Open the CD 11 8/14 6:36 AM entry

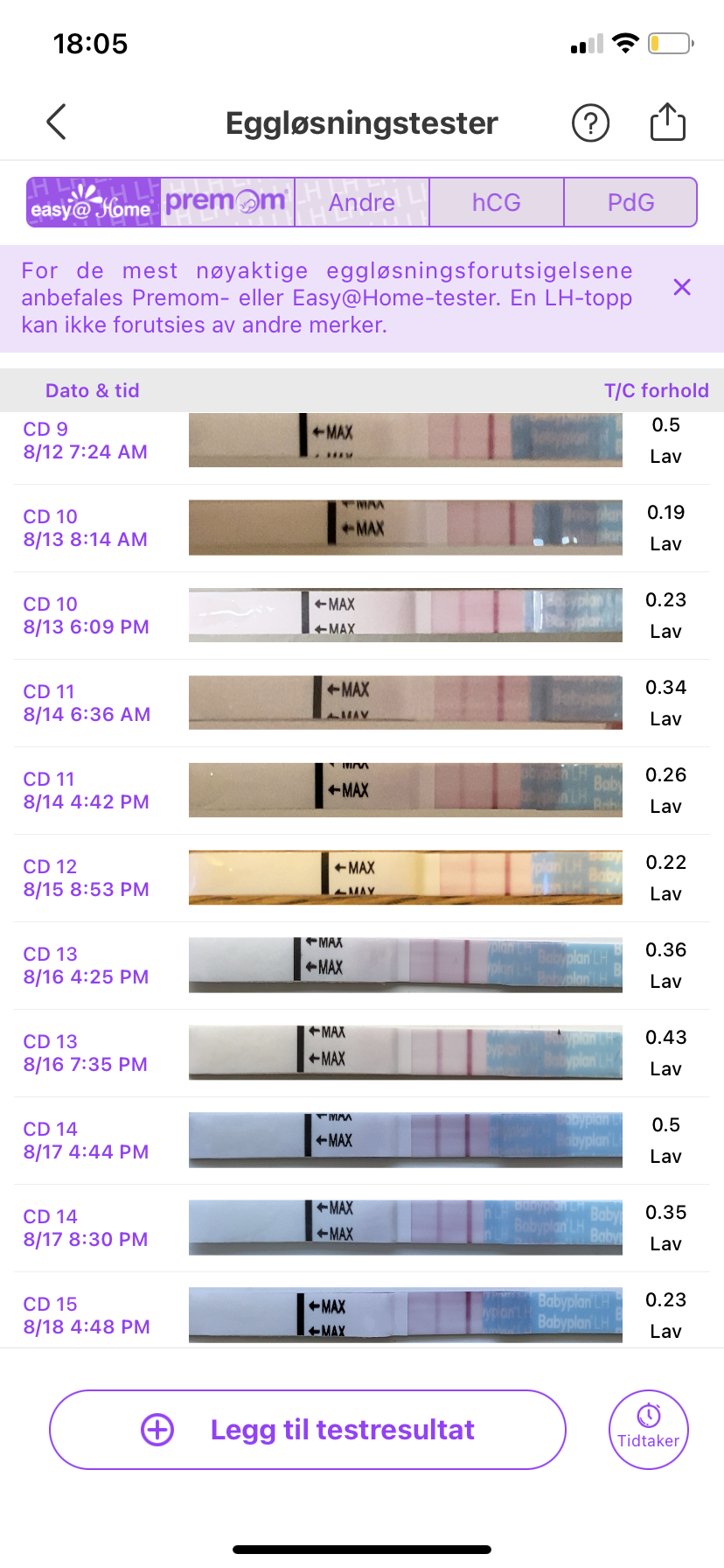coord(361,703)
